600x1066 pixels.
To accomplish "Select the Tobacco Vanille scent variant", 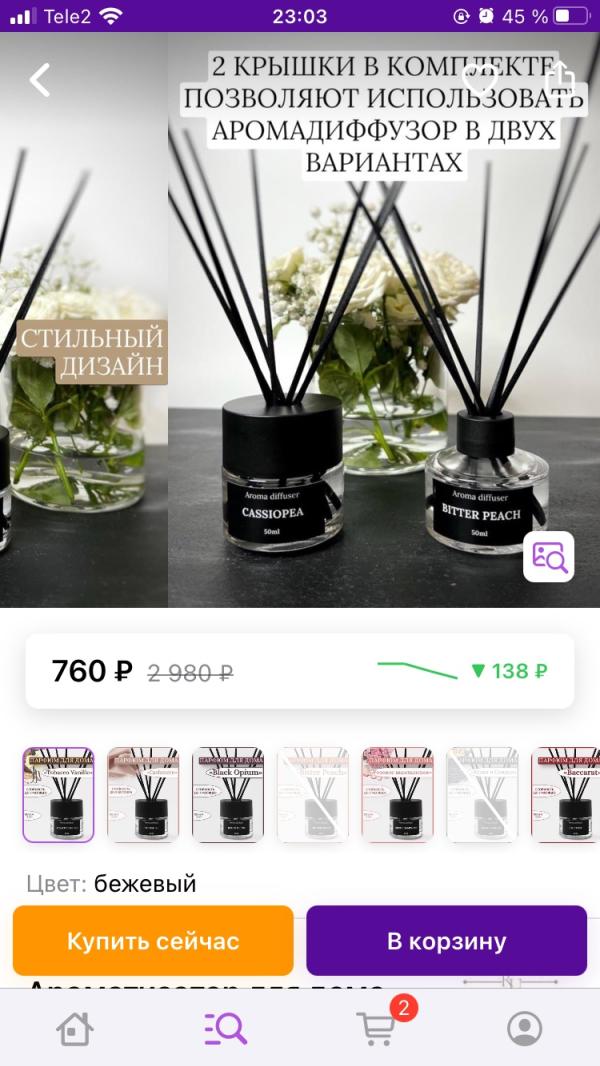I will (x=58, y=795).
